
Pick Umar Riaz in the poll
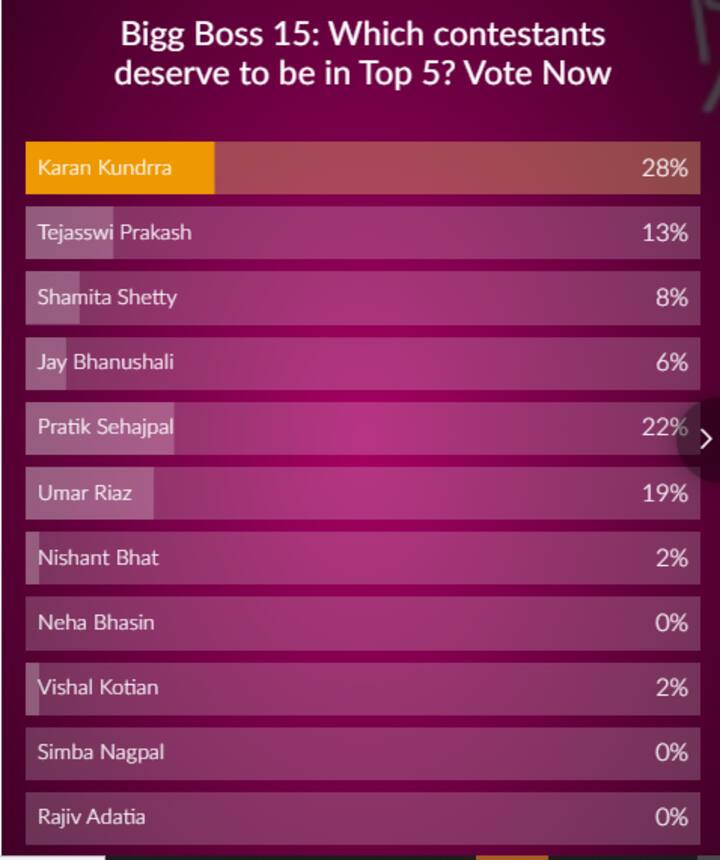[x=362, y=493]
